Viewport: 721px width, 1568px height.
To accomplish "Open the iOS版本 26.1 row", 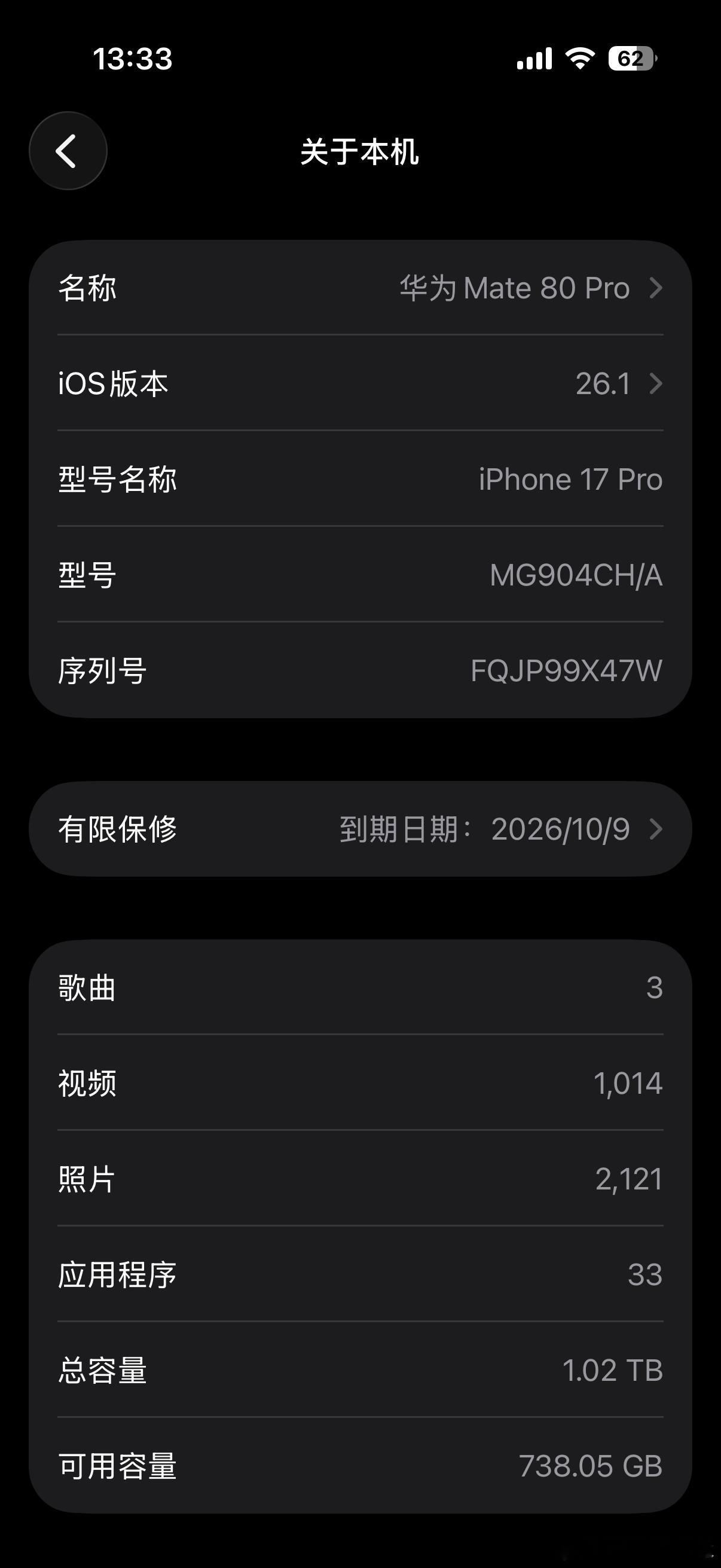I will 360,383.
